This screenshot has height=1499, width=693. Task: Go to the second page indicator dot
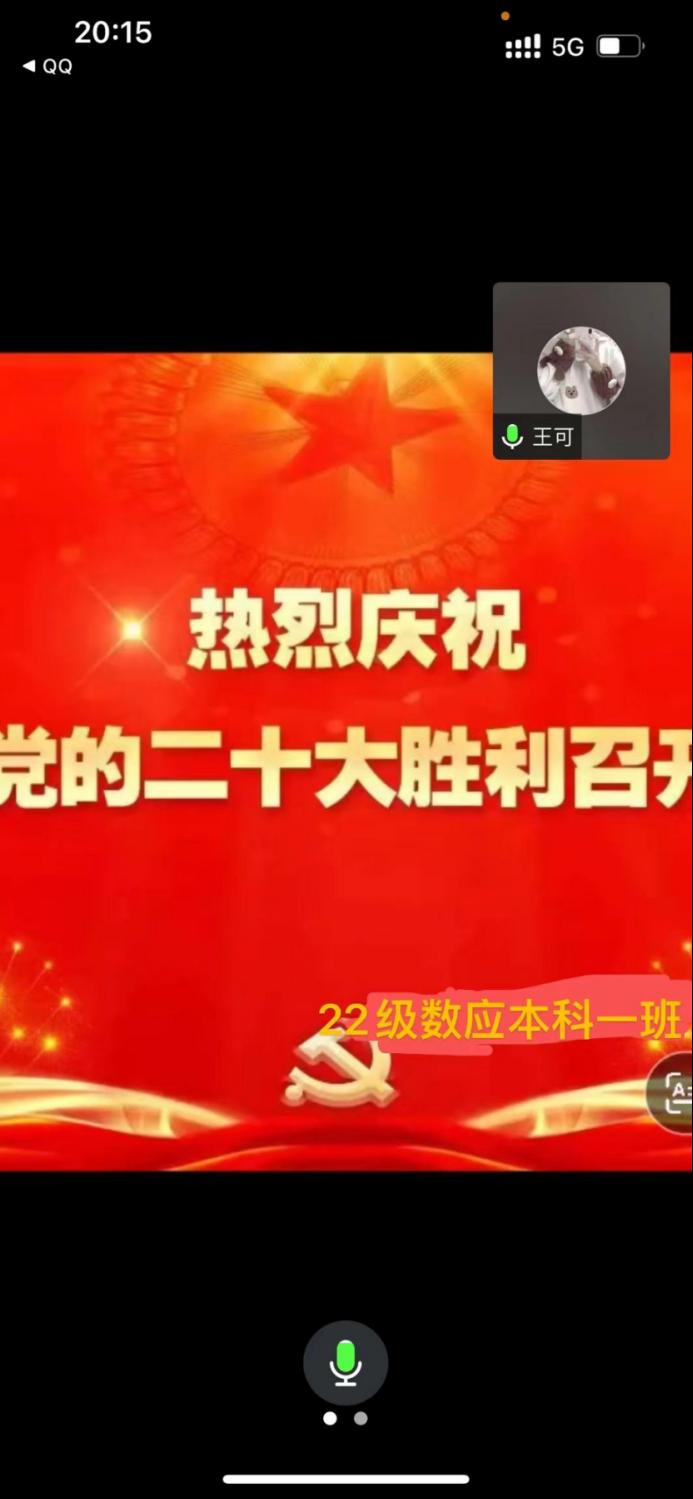pyautogui.click(x=361, y=1418)
